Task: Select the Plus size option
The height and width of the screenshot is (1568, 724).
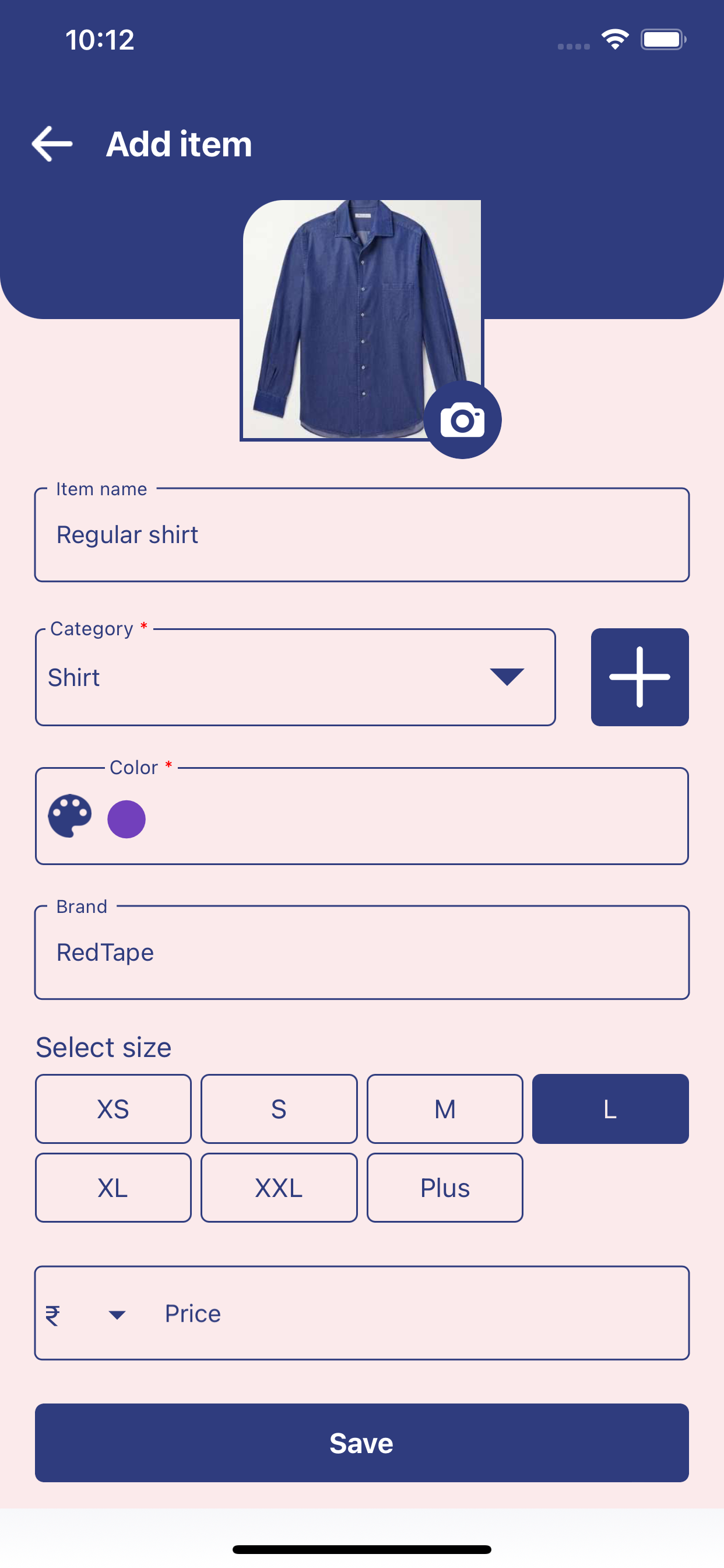Action: click(x=445, y=1188)
